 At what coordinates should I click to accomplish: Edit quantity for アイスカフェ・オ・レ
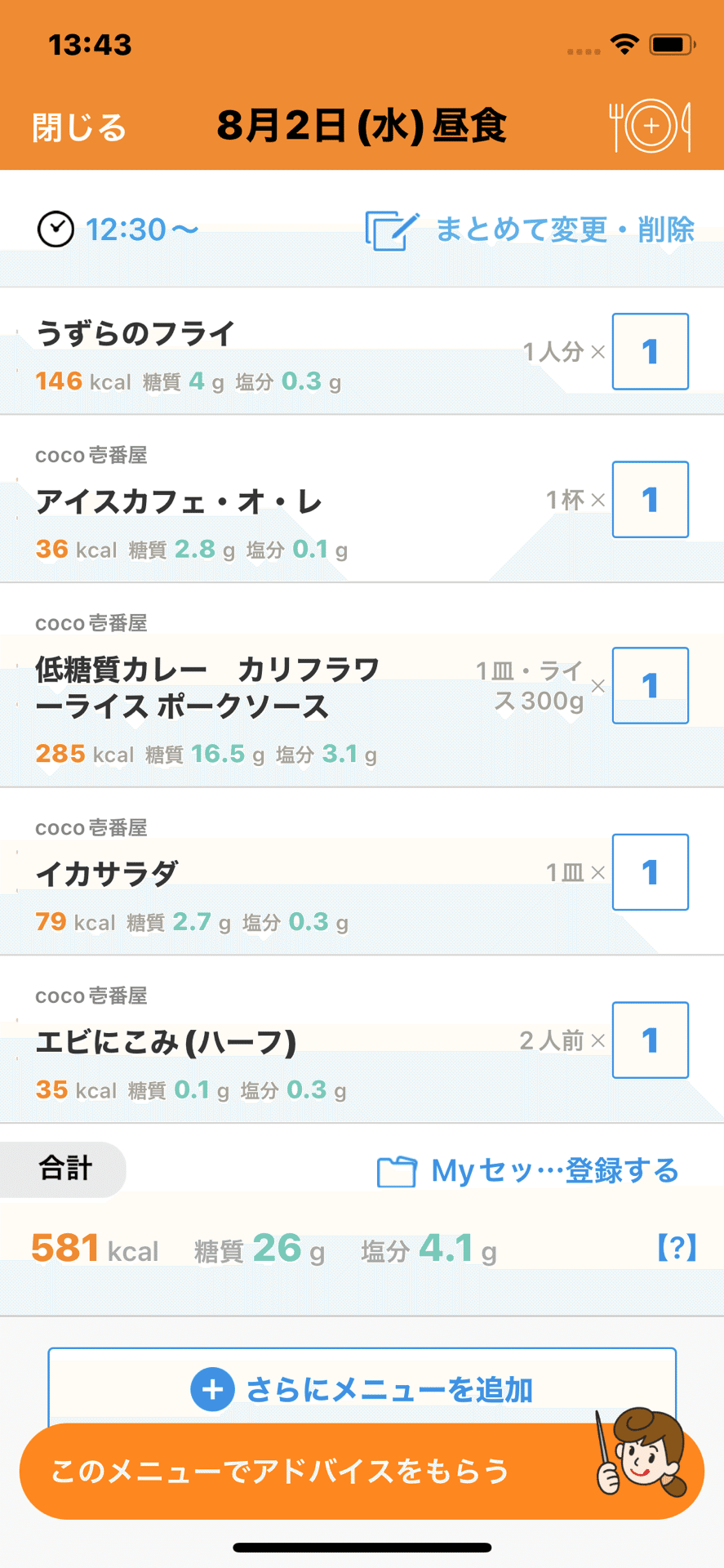[x=651, y=500]
